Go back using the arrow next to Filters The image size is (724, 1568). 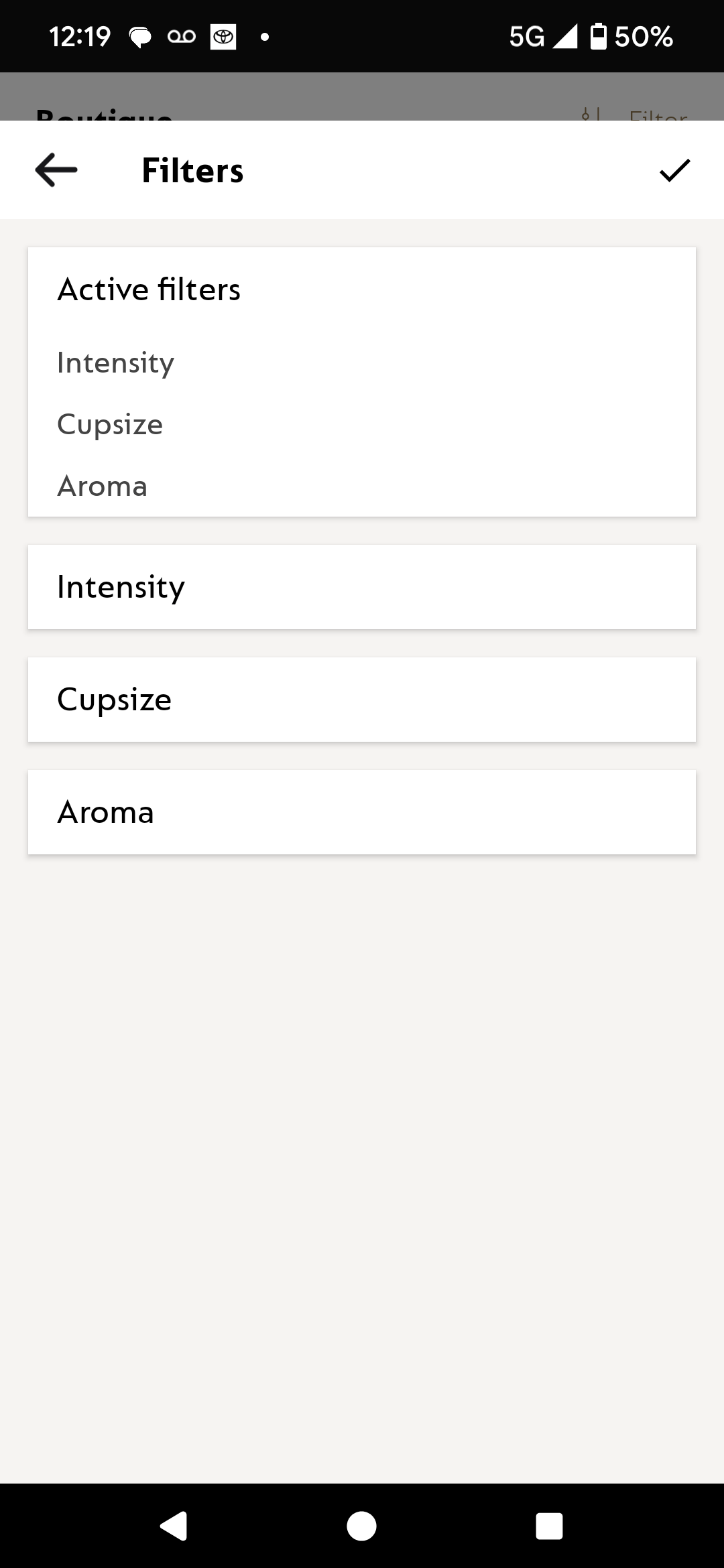56,170
